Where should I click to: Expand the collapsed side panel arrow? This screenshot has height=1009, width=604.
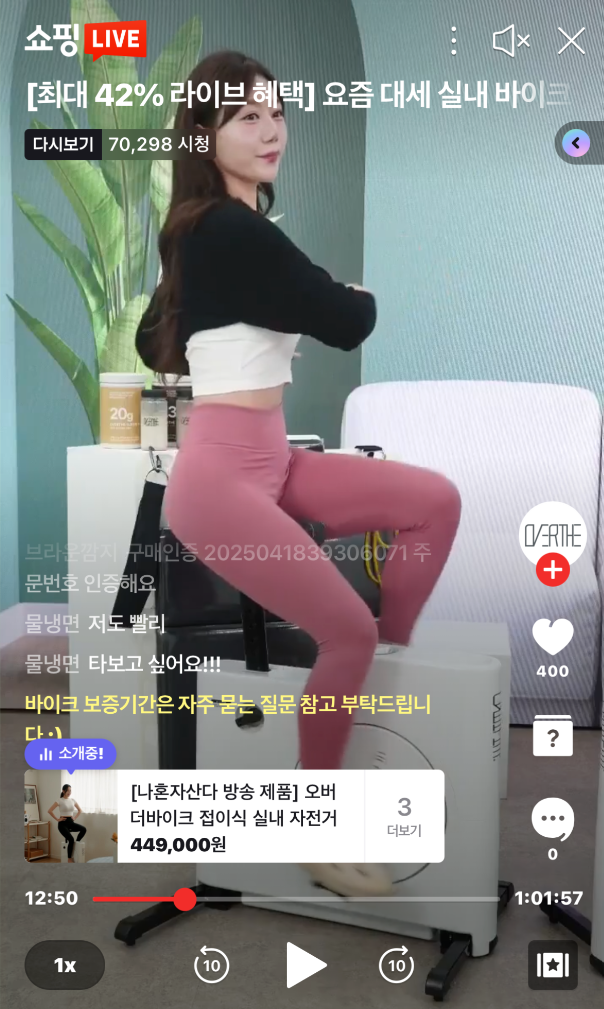[x=576, y=144]
